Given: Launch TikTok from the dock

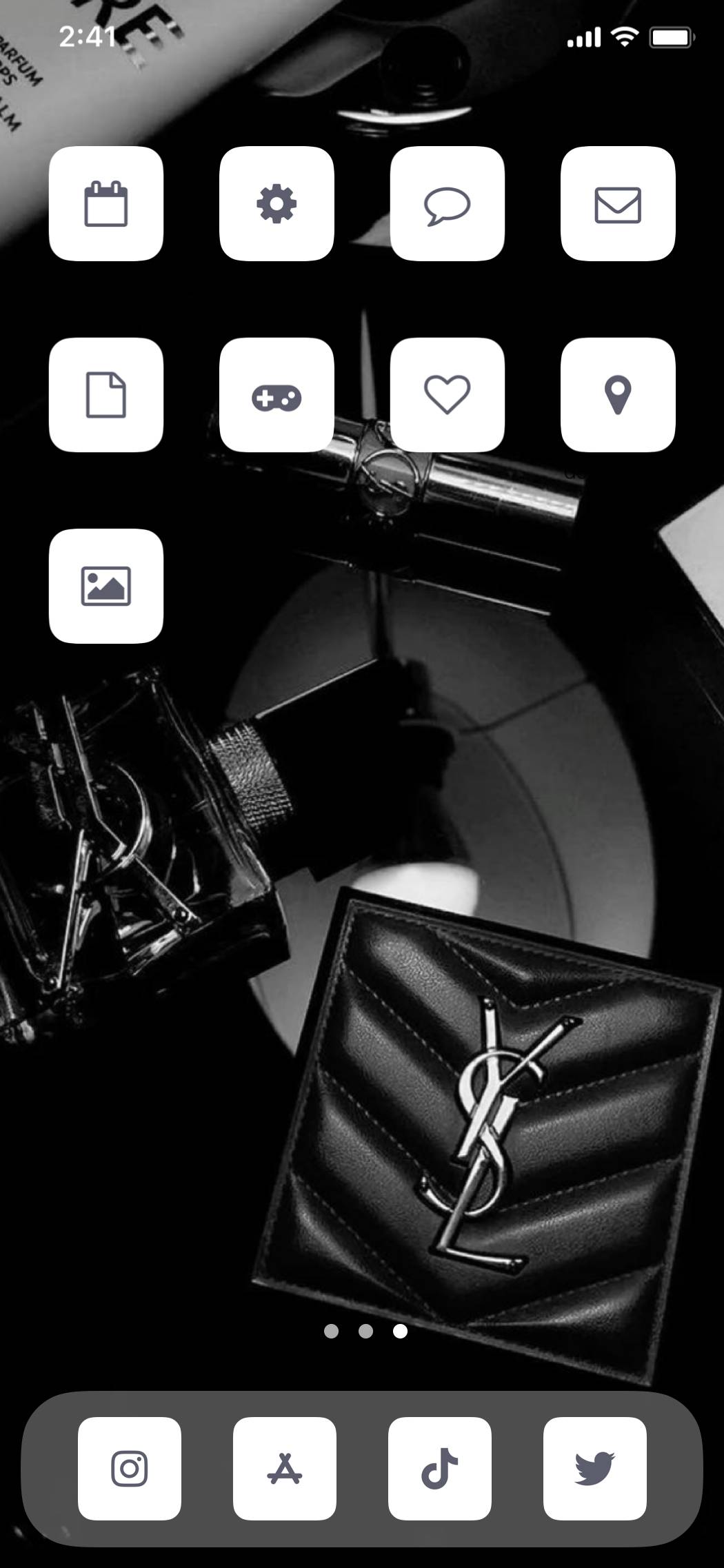Looking at the screenshot, I should point(440,1468).
